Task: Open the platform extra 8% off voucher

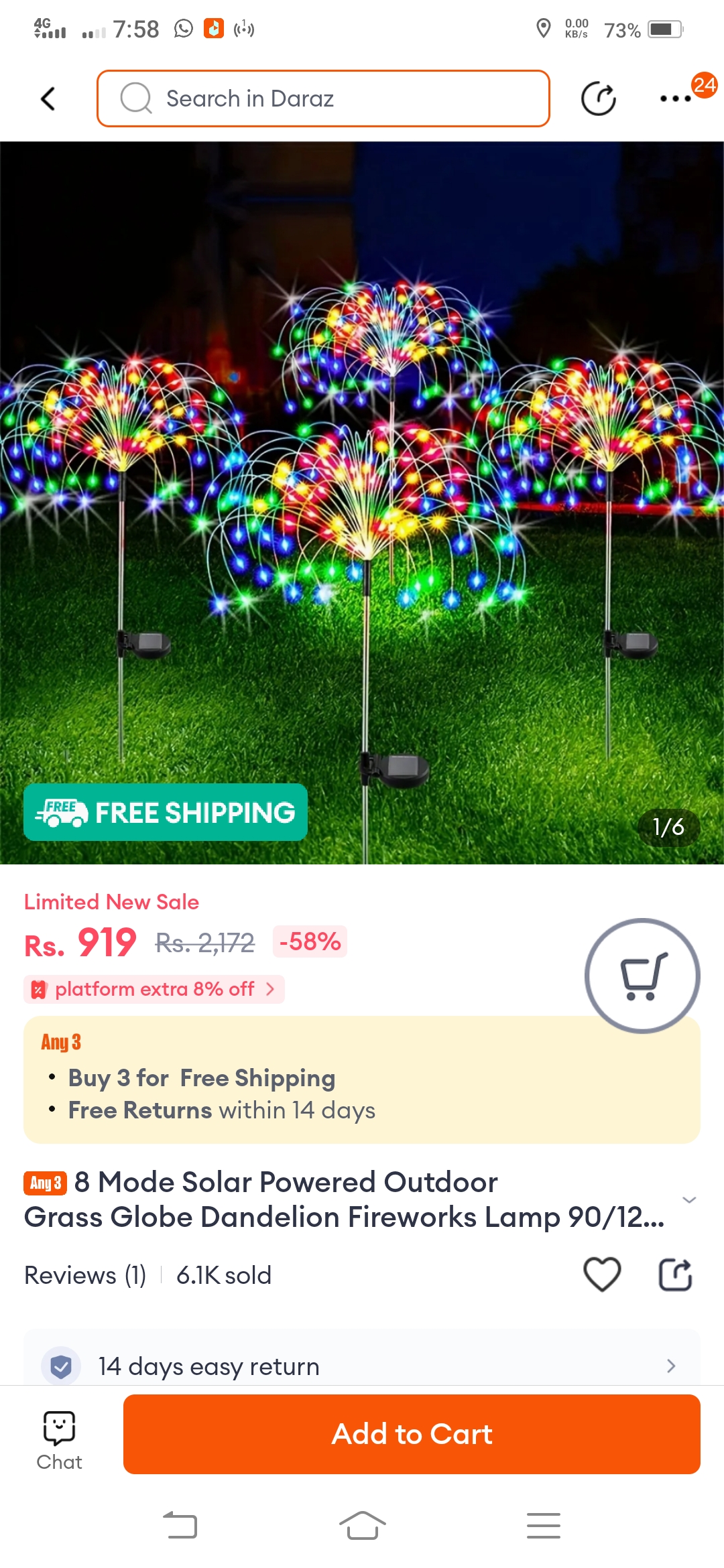Action: coord(154,989)
